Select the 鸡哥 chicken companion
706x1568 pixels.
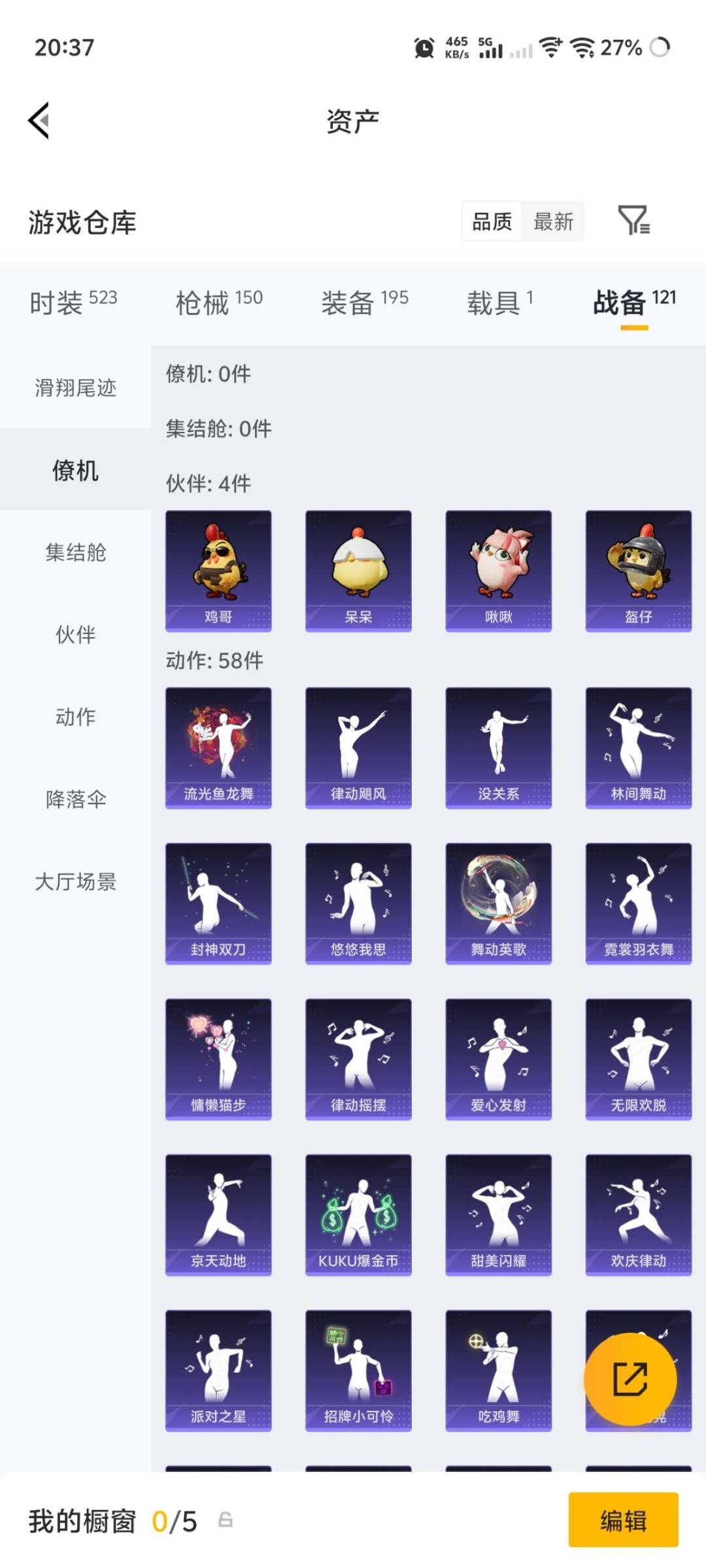pyautogui.click(x=218, y=568)
